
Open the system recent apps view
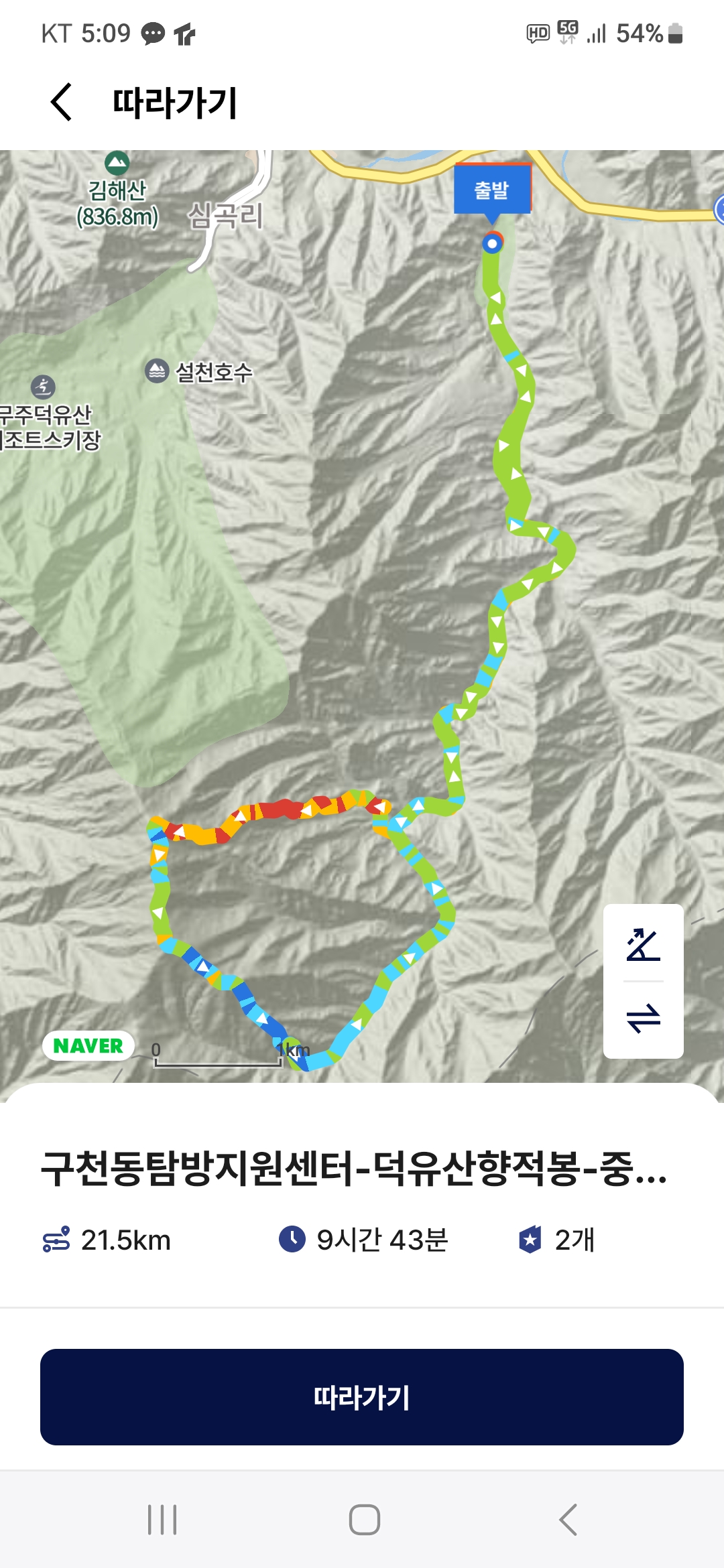pos(162,1519)
